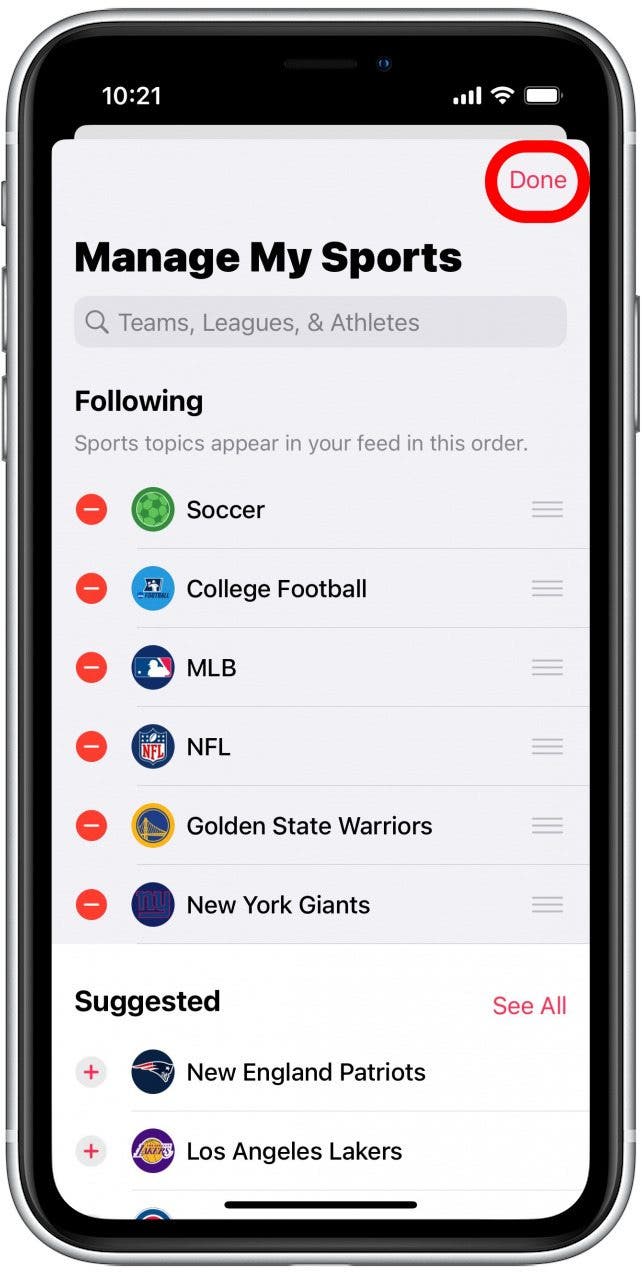This screenshot has height=1274, width=642.
Task: Open the Teams, Leagues, & Athletes search field
Action: 320,323
